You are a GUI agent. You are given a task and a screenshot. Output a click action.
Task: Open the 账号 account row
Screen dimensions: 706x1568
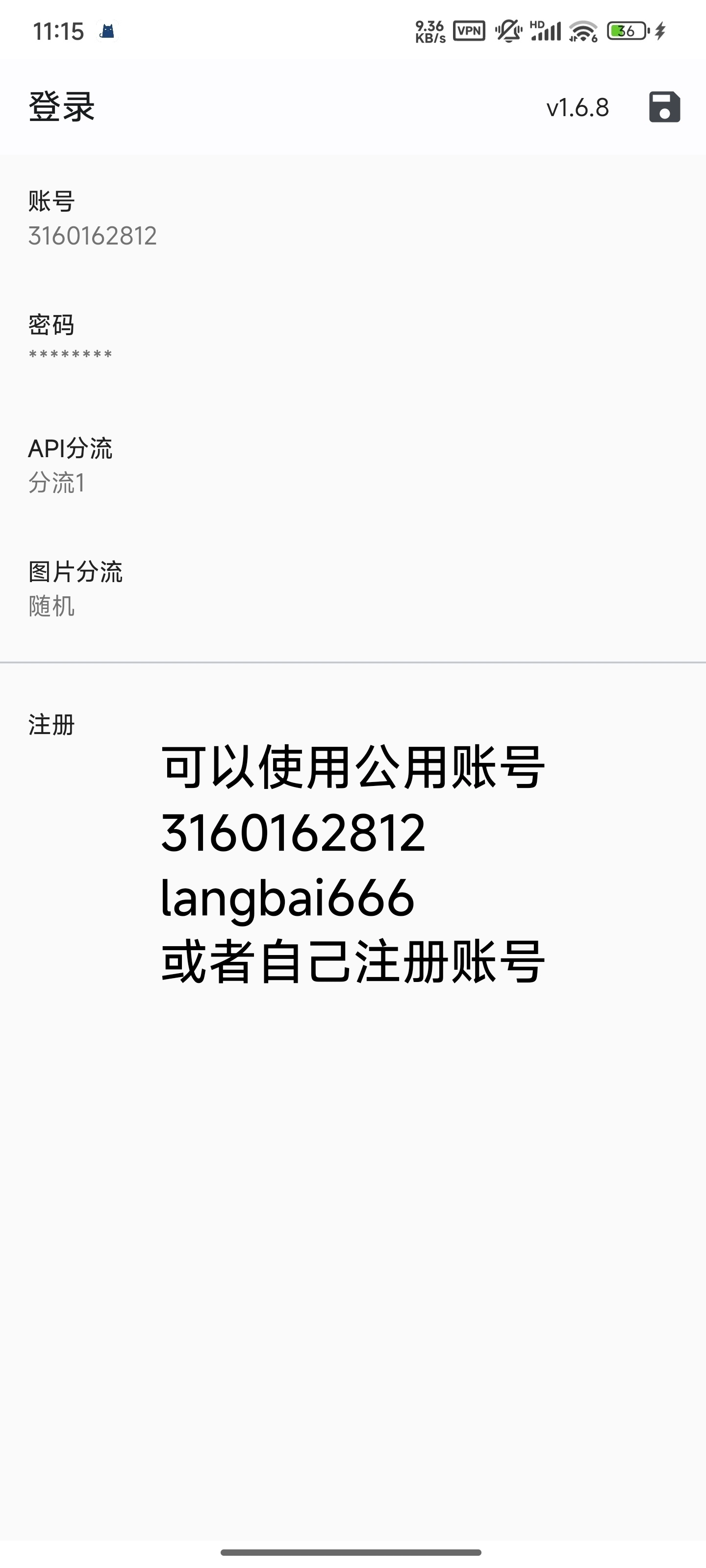pyautogui.click(x=353, y=218)
